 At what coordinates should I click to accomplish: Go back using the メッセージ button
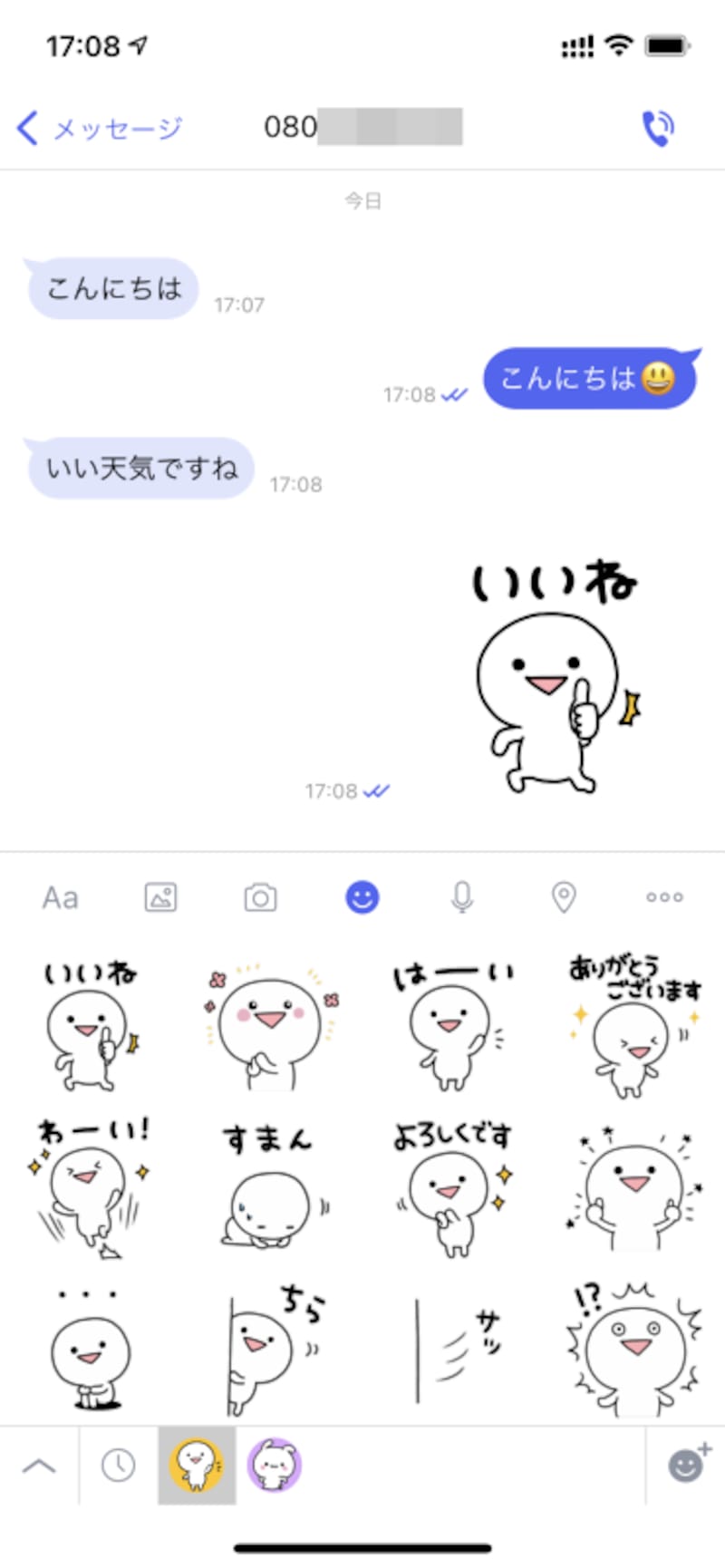pyautogui.click(x=100, y=127)
